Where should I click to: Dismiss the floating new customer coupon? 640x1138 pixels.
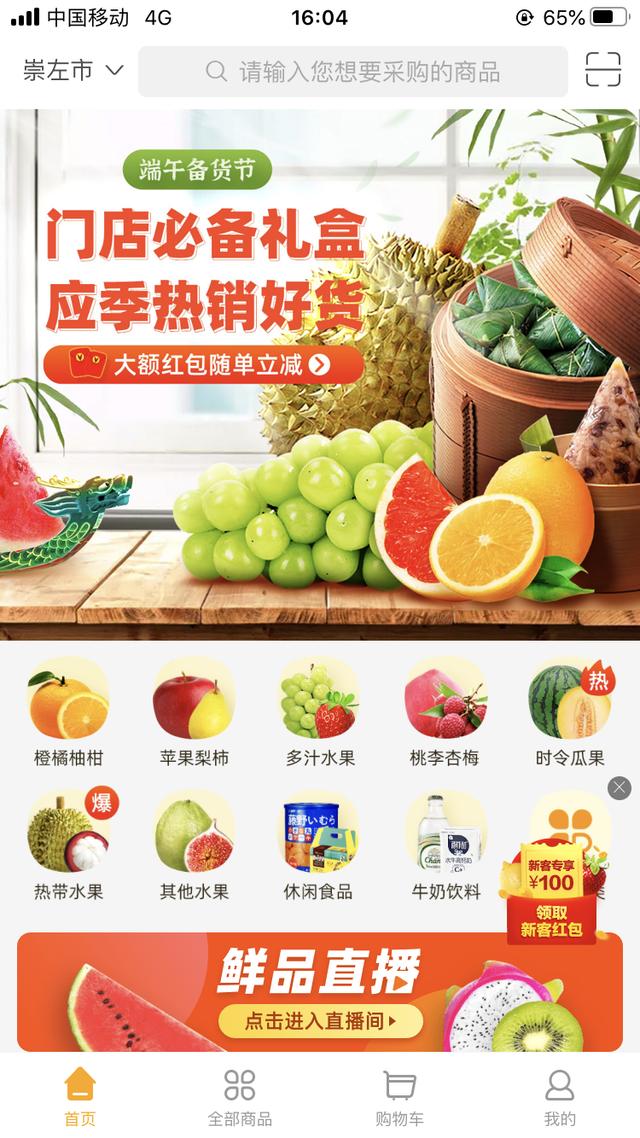click(x=620, y=788)
